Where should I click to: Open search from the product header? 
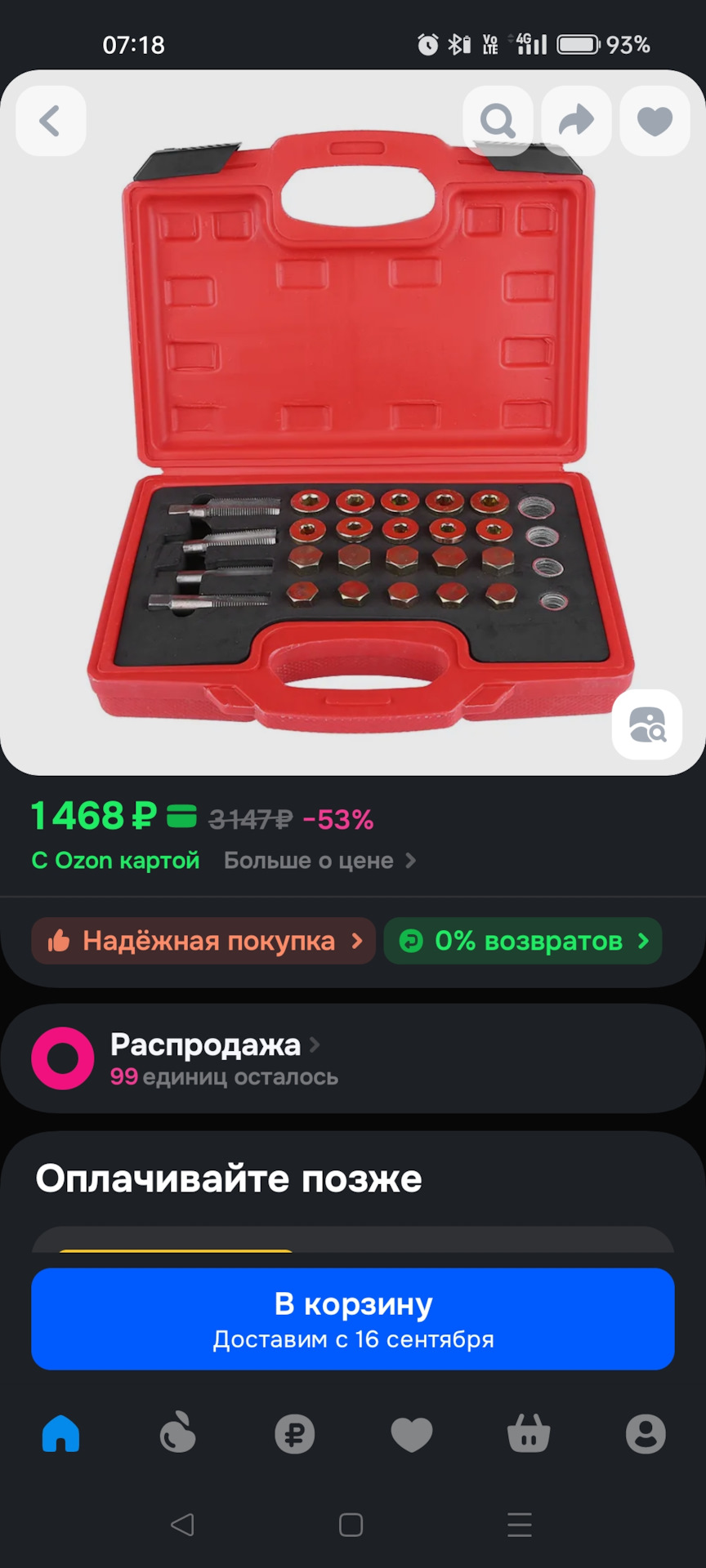498,121
